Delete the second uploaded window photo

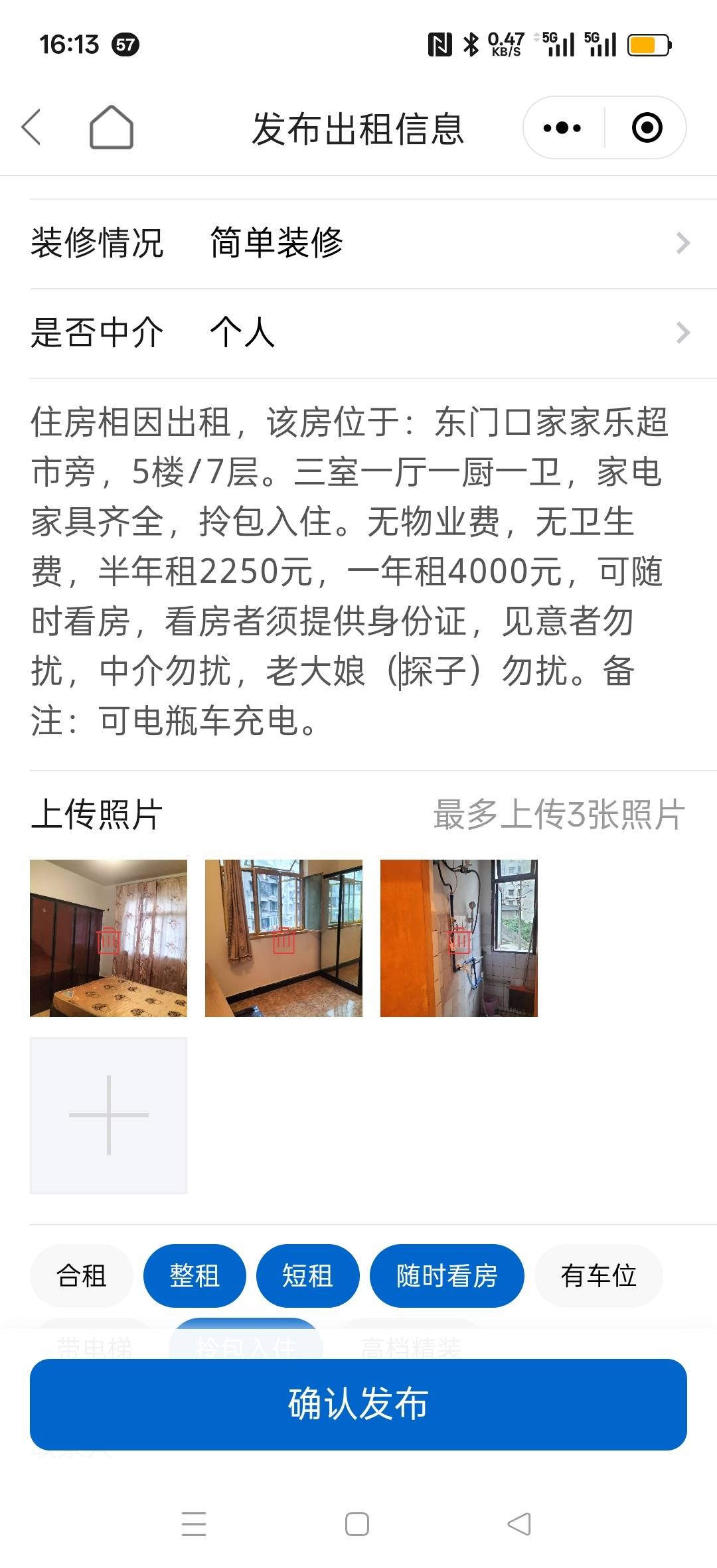coord(283,941)
